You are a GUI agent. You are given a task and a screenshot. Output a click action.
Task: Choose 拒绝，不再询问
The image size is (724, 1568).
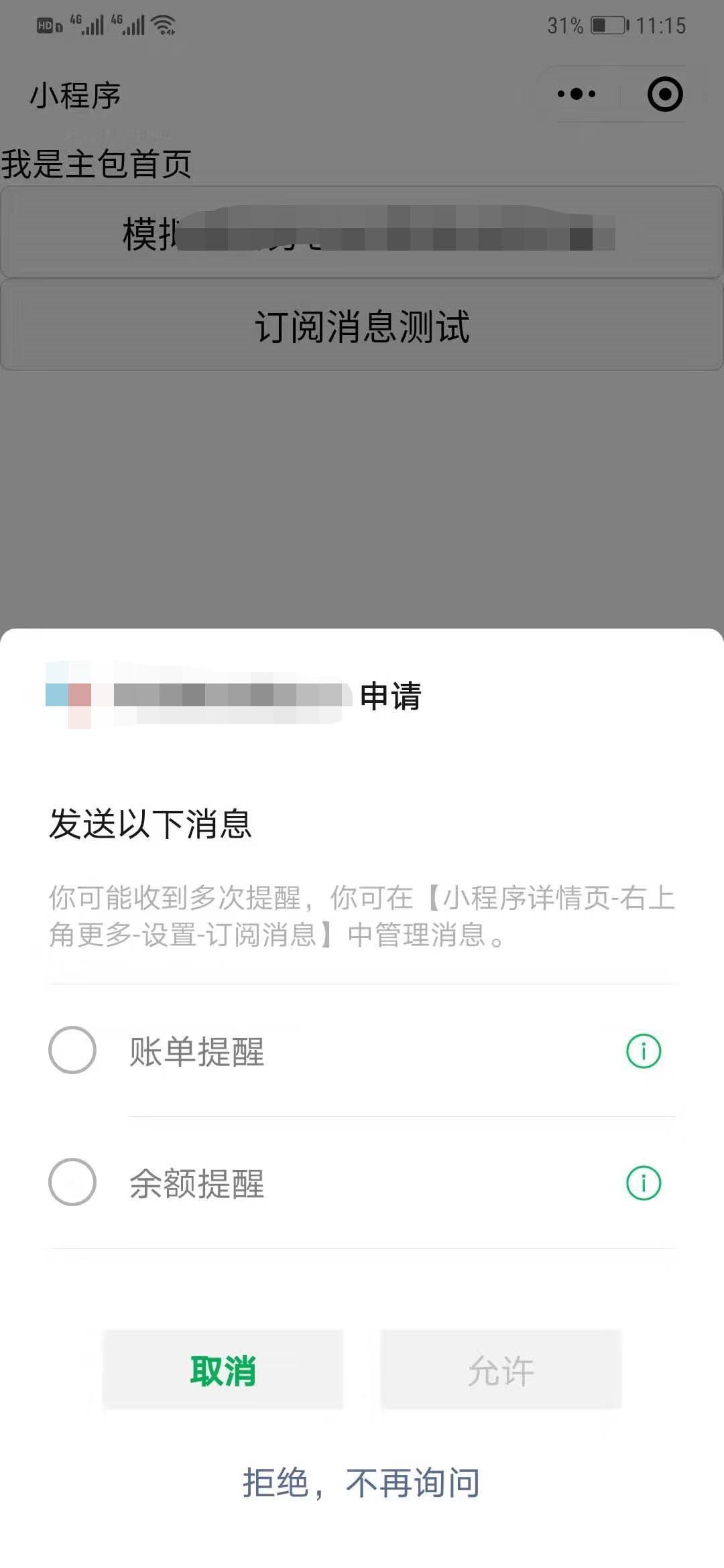361,1482
